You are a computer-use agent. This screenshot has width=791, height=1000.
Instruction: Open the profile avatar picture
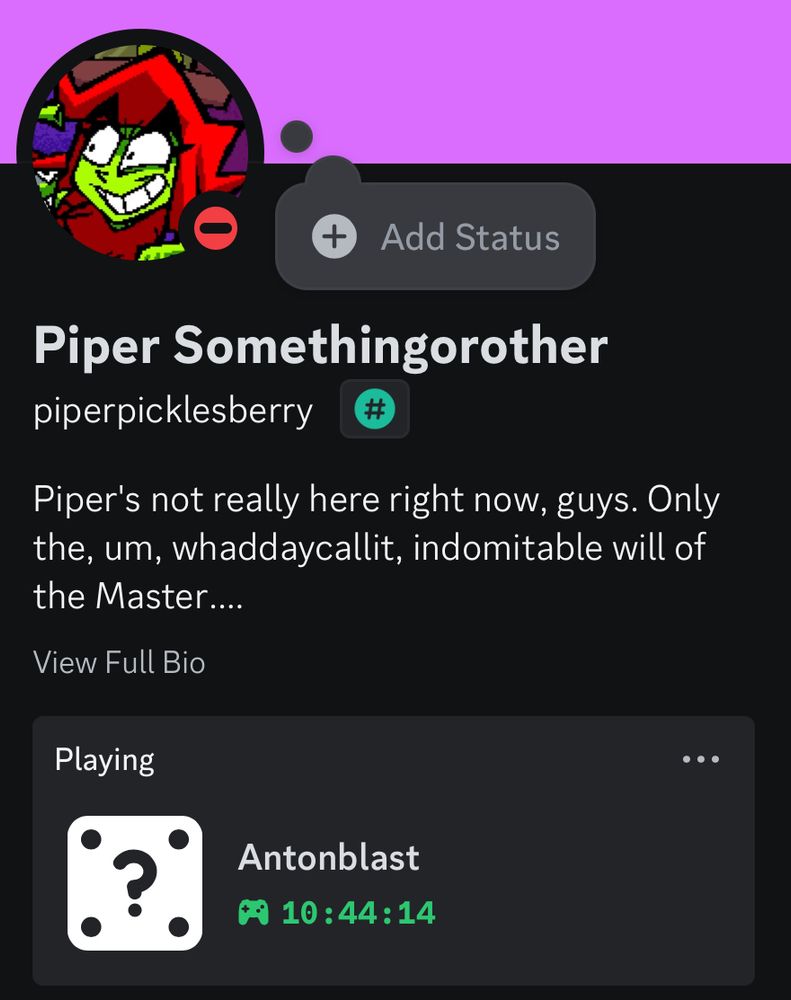click(138, 150)
